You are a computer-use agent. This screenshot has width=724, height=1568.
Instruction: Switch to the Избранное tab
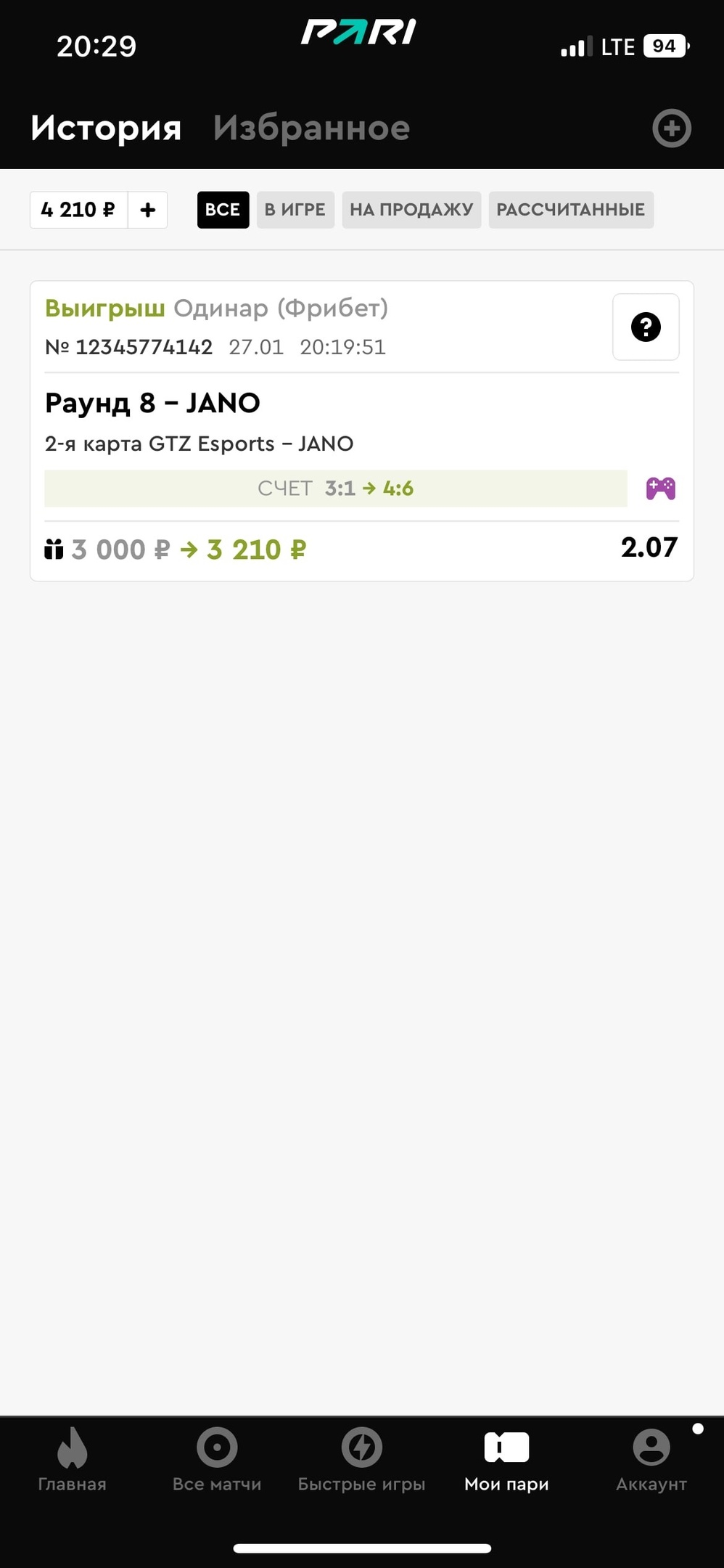click(311, 128)
